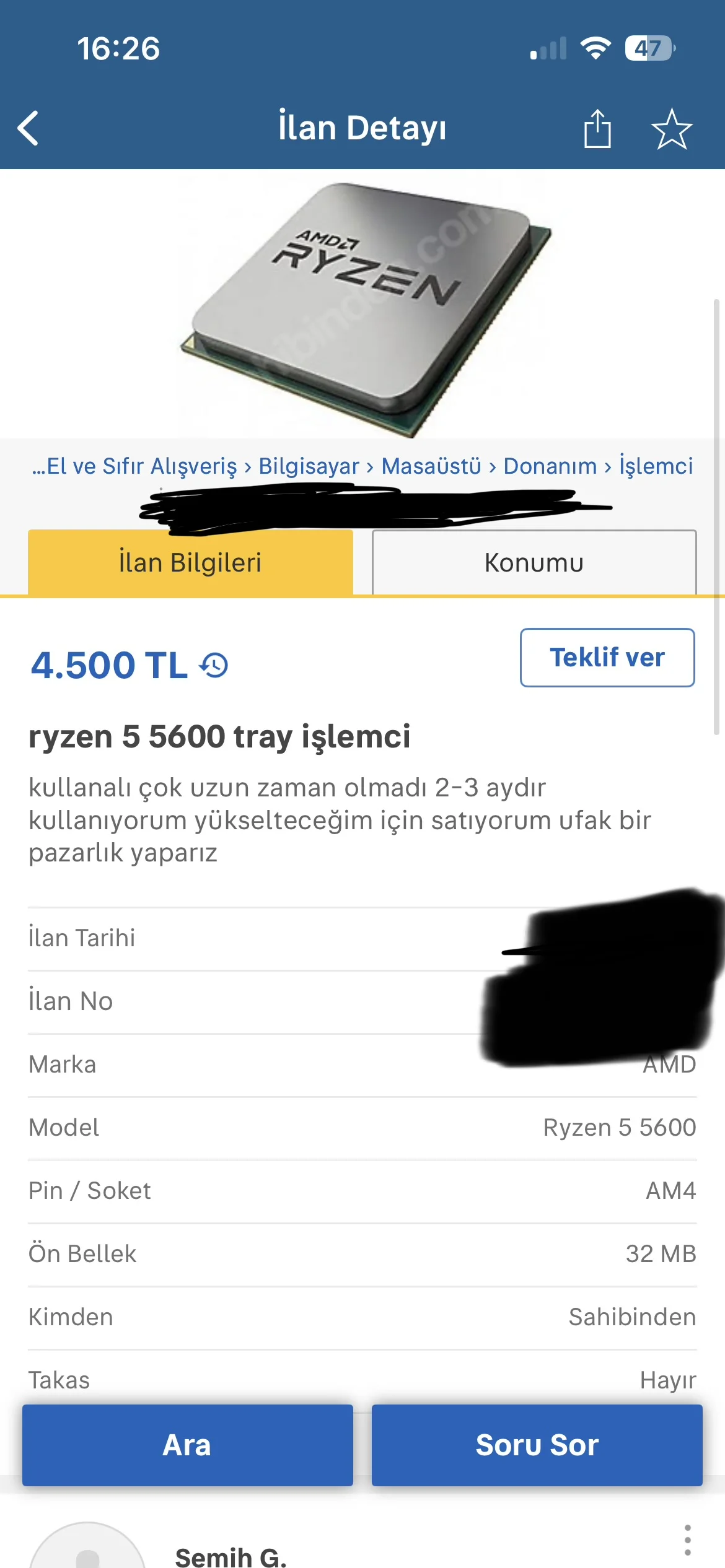
Task: View price history next to 4.500 TL
Action: point(214,666)
